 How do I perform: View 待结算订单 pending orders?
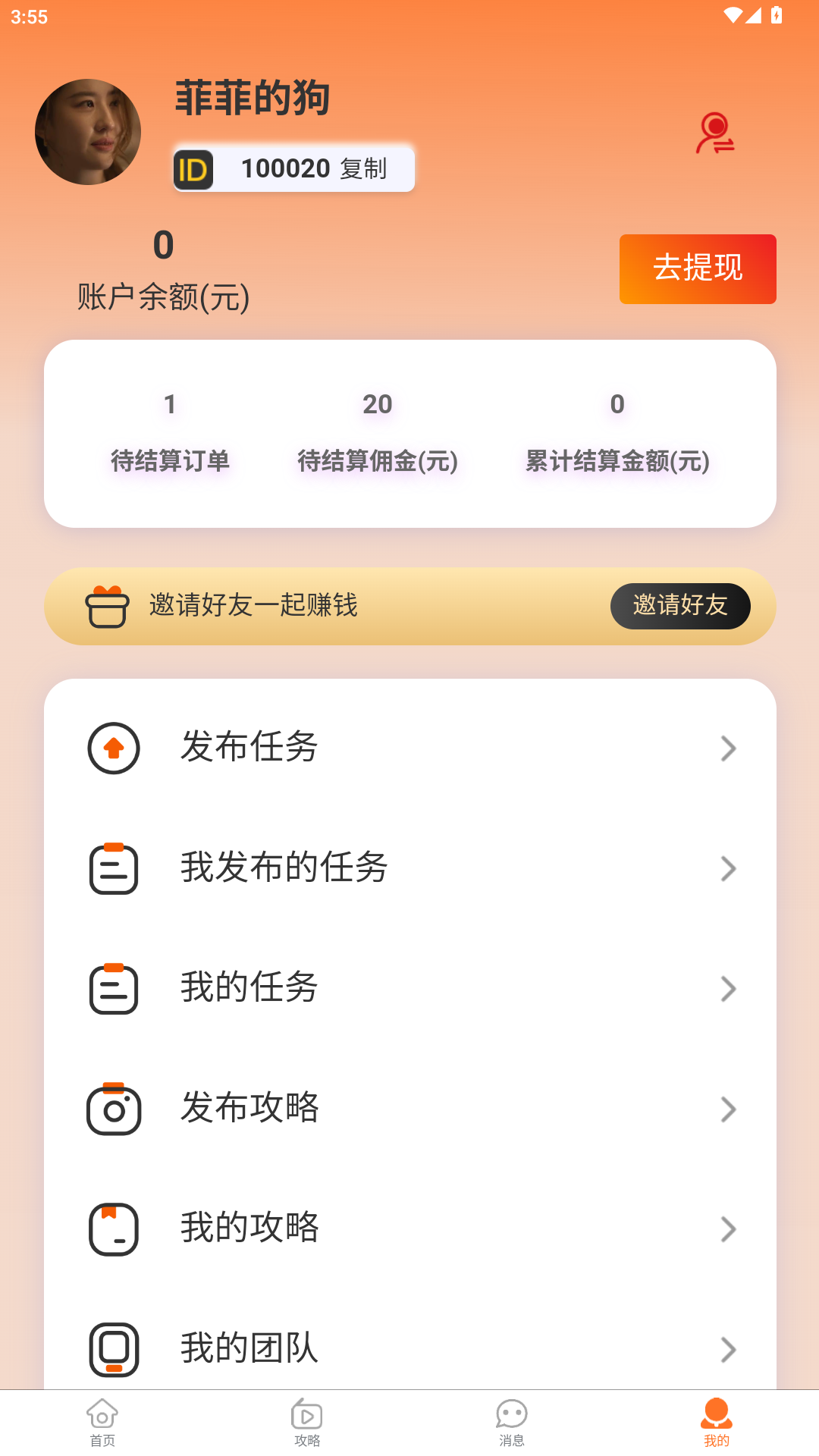[170, 432]
